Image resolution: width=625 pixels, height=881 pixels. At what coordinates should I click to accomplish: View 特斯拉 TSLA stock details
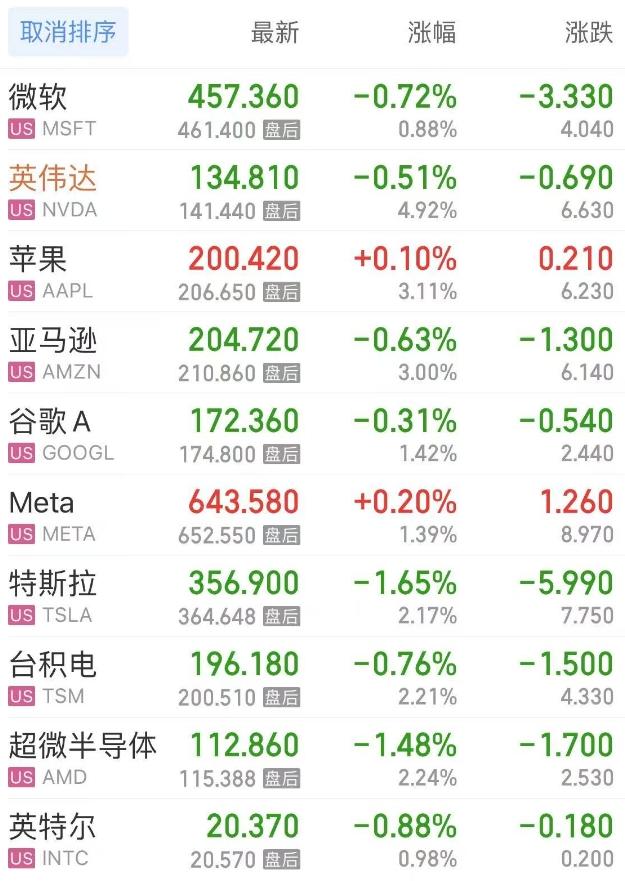click(312, 597)
